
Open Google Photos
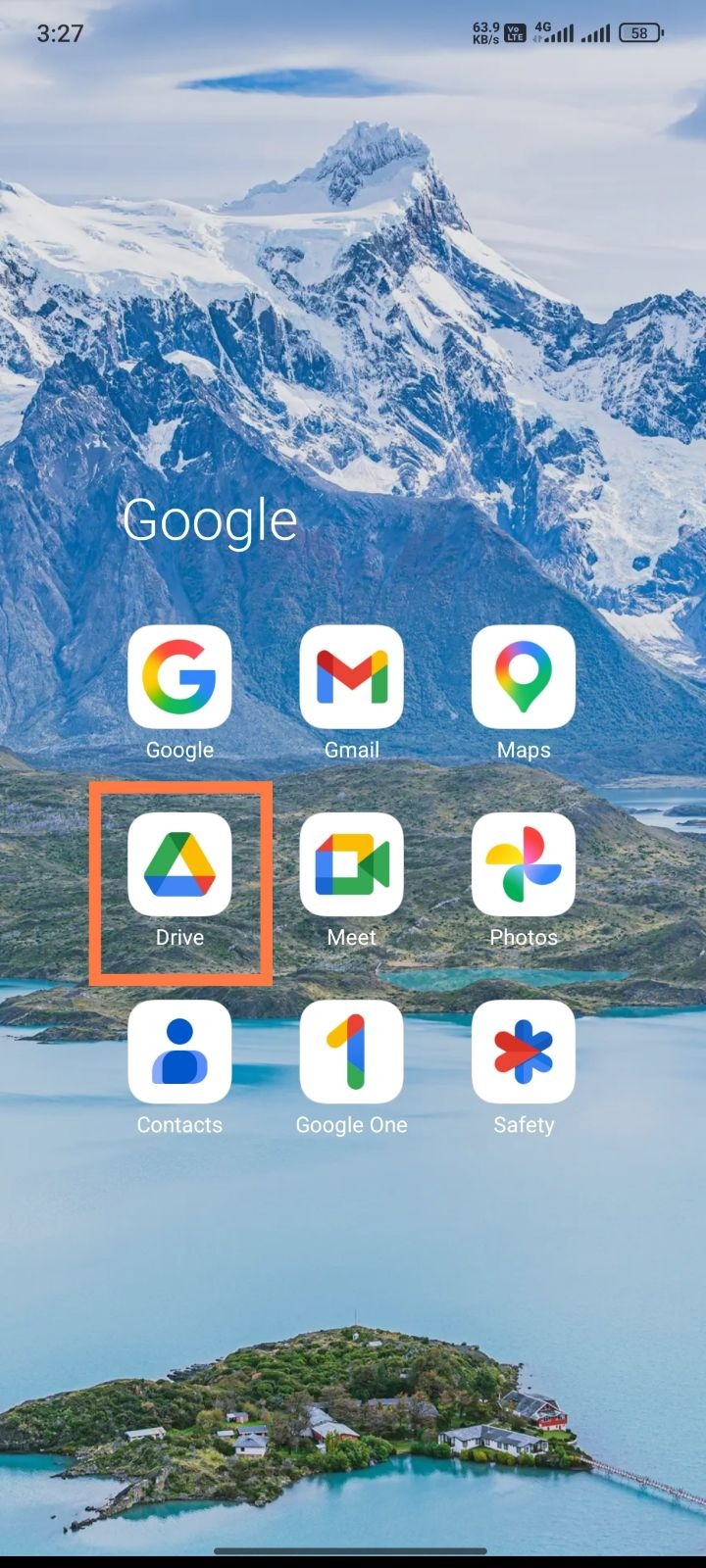(523, 864)
